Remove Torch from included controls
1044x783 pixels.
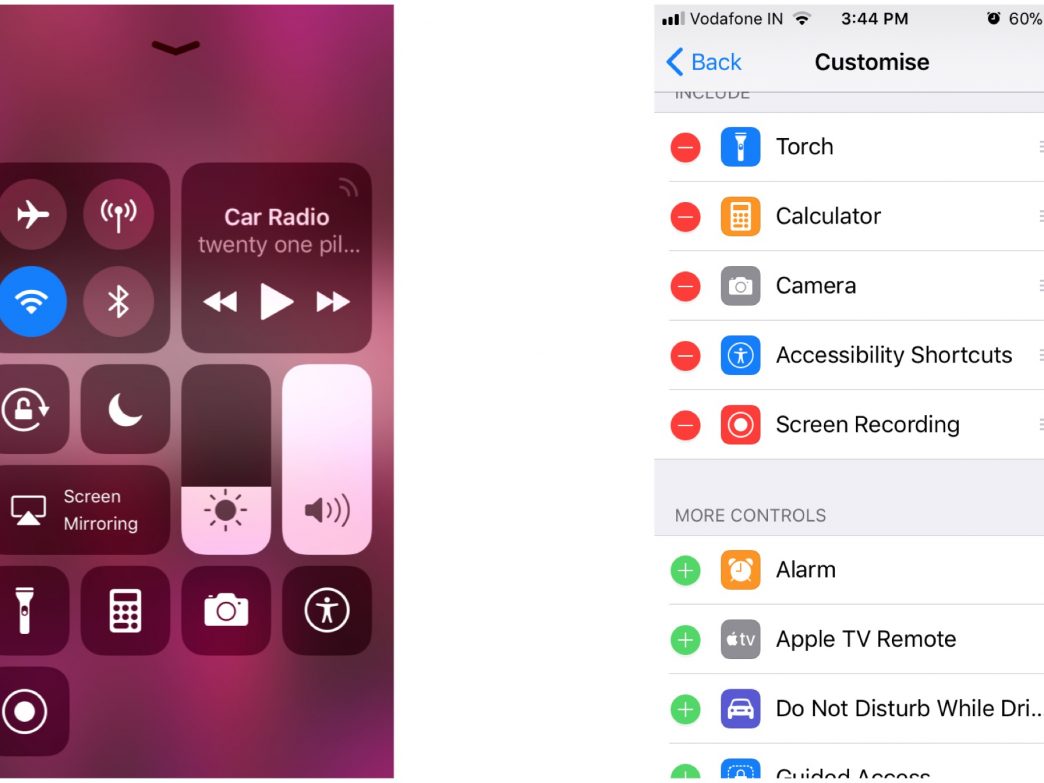pos(685,147)
